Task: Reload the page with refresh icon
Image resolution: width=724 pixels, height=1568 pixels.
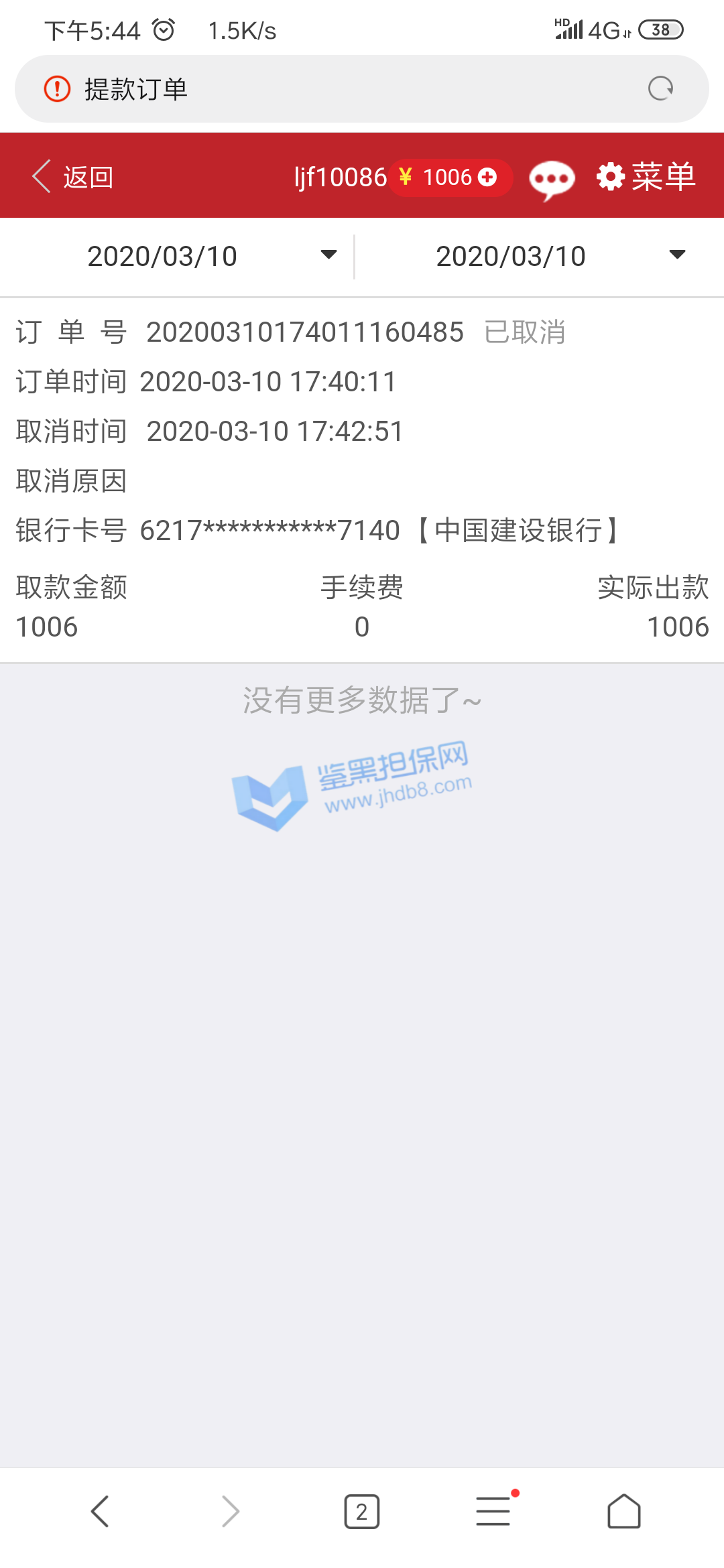Action: pos(660,88)
